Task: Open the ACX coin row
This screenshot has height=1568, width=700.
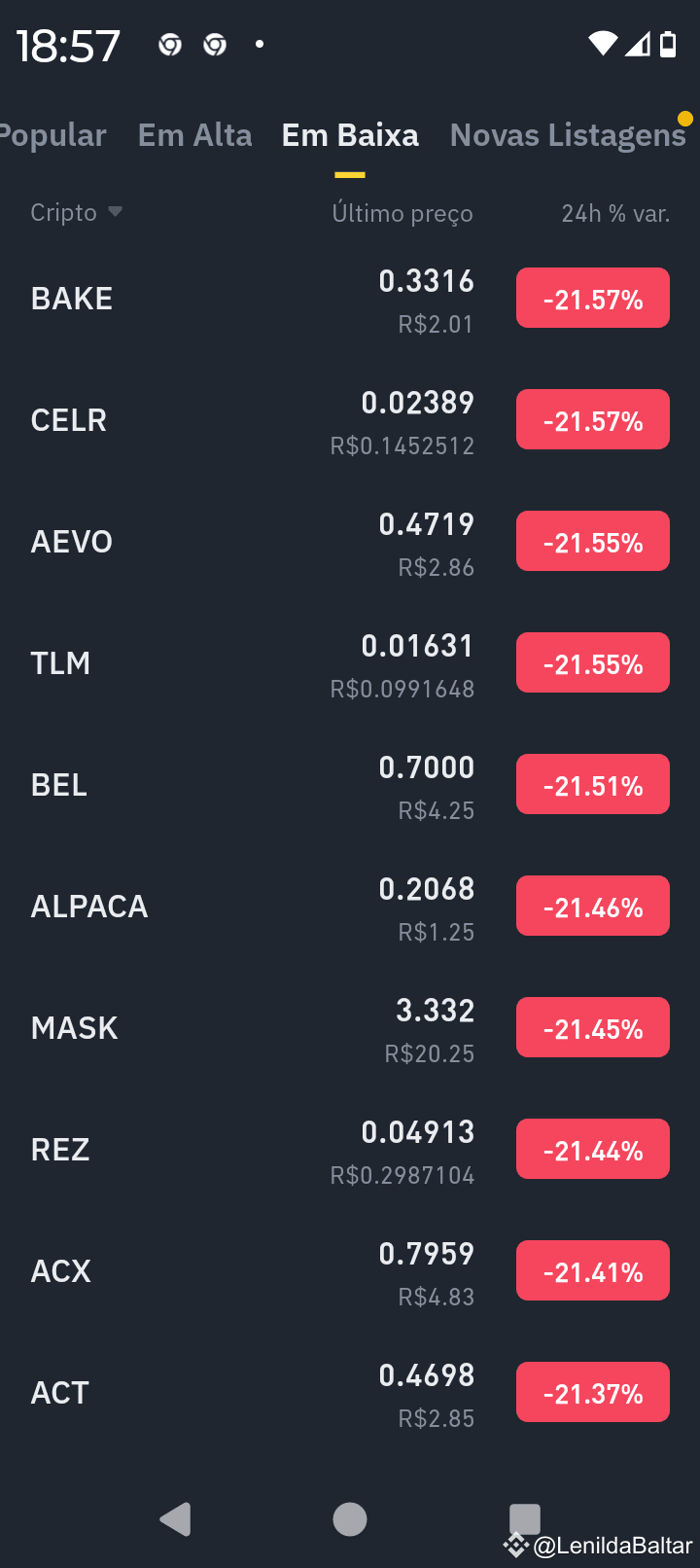Action: point(350,1271)
